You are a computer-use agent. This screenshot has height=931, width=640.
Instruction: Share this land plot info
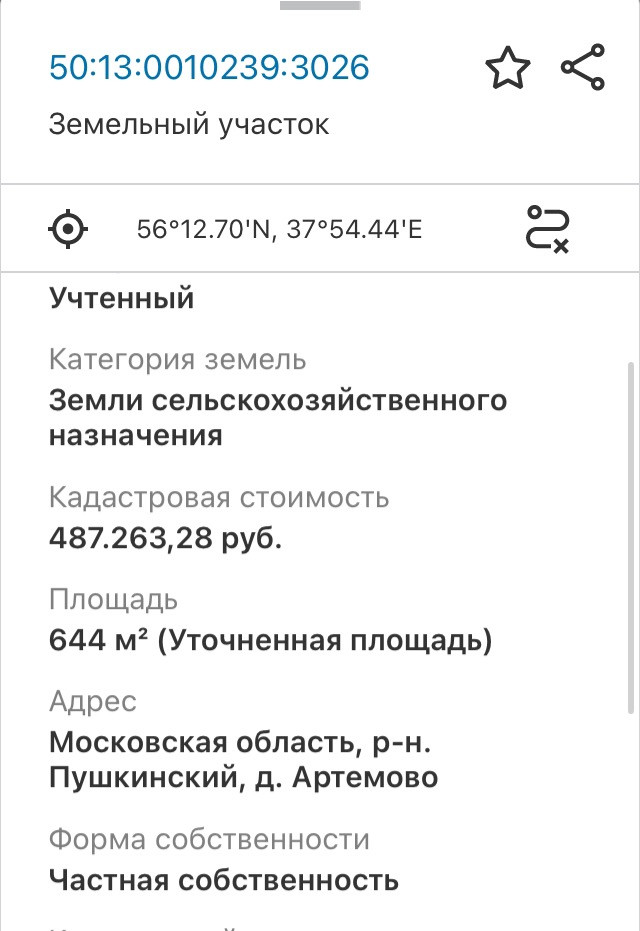(x=583, y=67)
